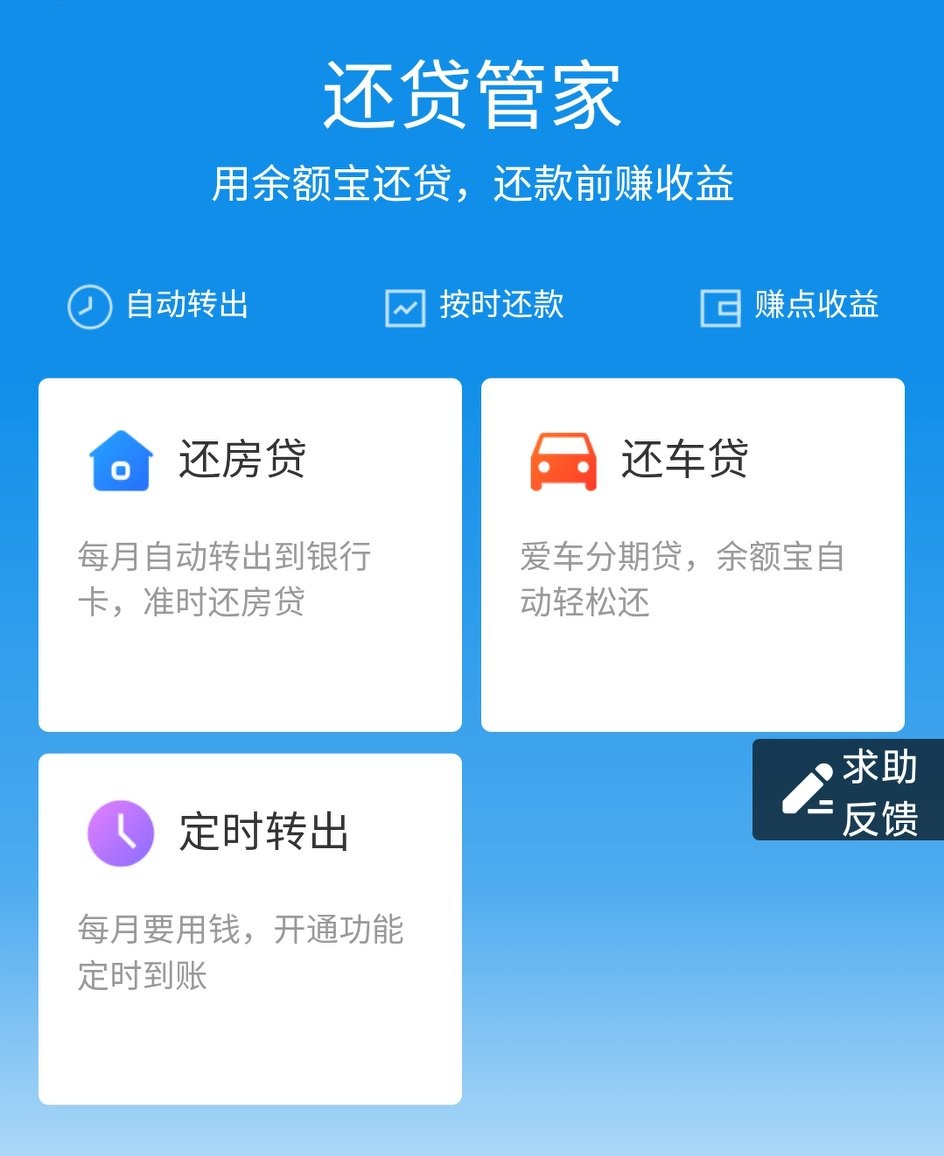The width and height of the screenshot is (944, 1156).
Task: Click the clock icon next to 自动转出
Action: click(x=88, y=306)
